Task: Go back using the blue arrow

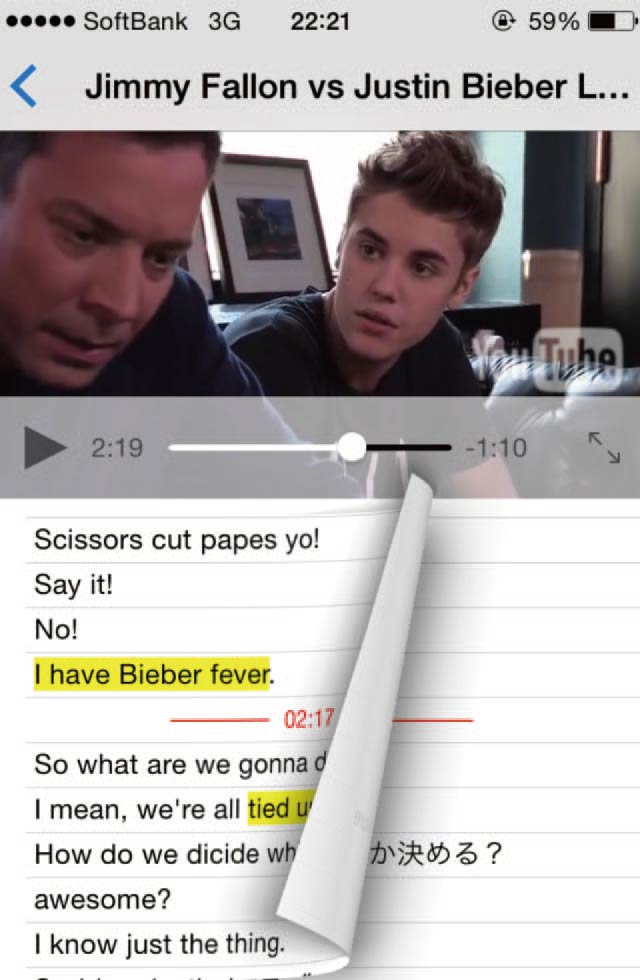Action: point(24,88)
